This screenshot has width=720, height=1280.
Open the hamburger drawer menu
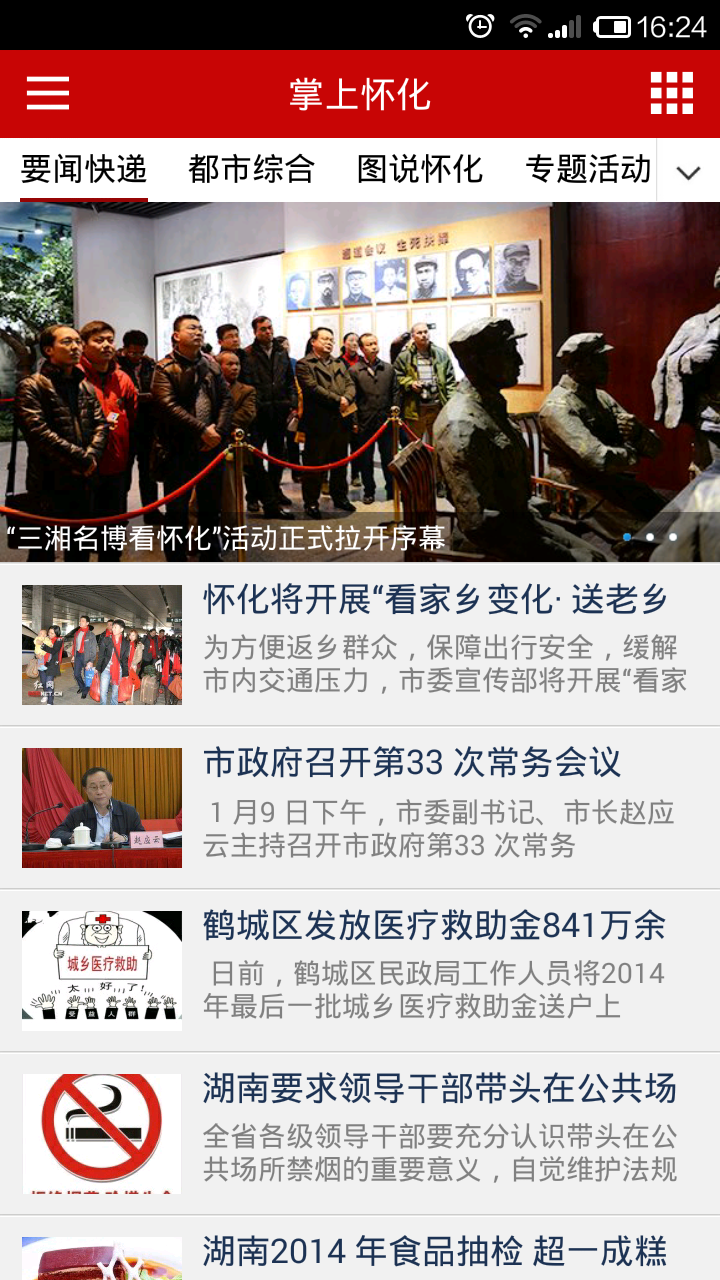point(48,94)
